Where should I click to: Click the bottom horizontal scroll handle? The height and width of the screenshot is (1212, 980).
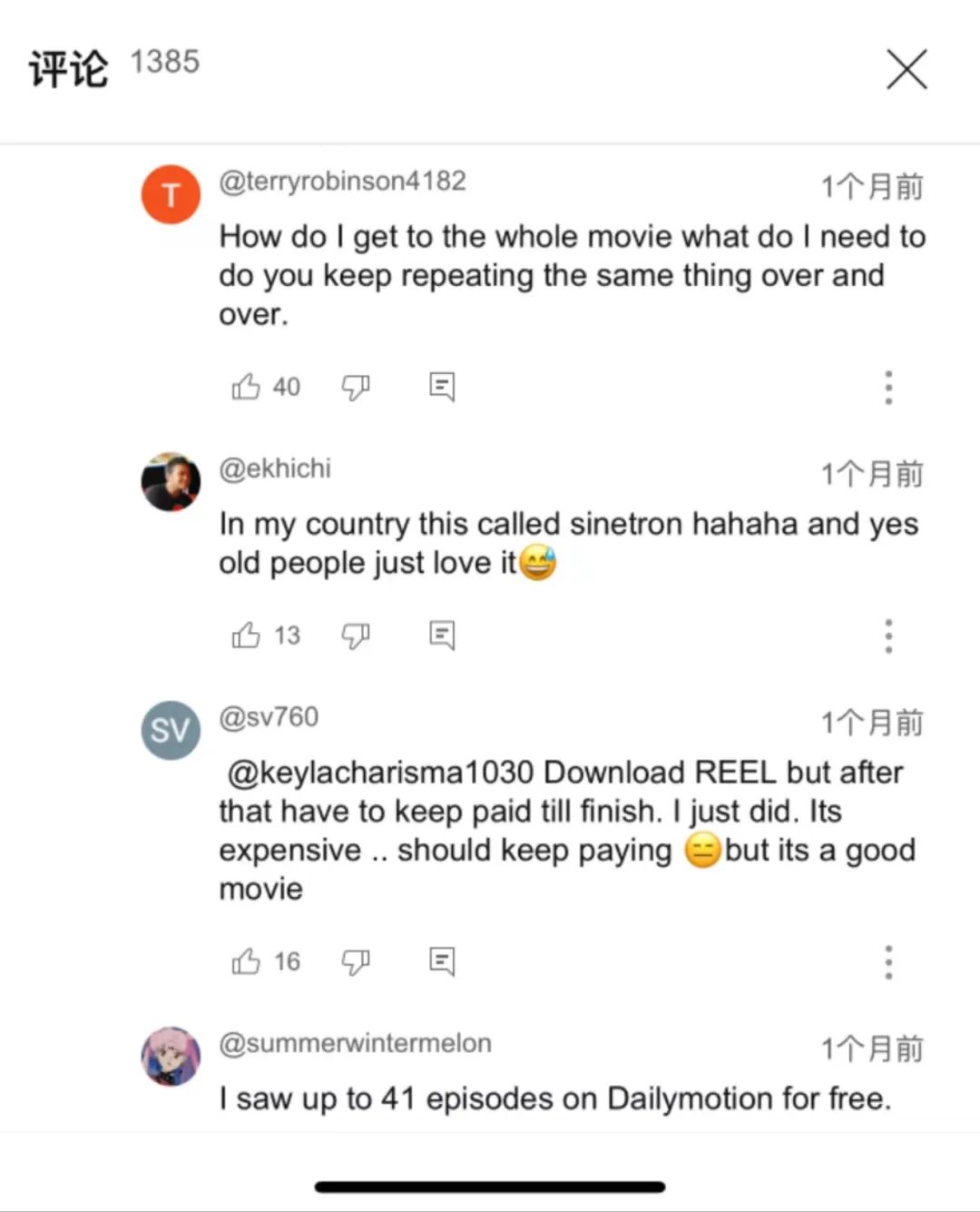click(490, 1185)
